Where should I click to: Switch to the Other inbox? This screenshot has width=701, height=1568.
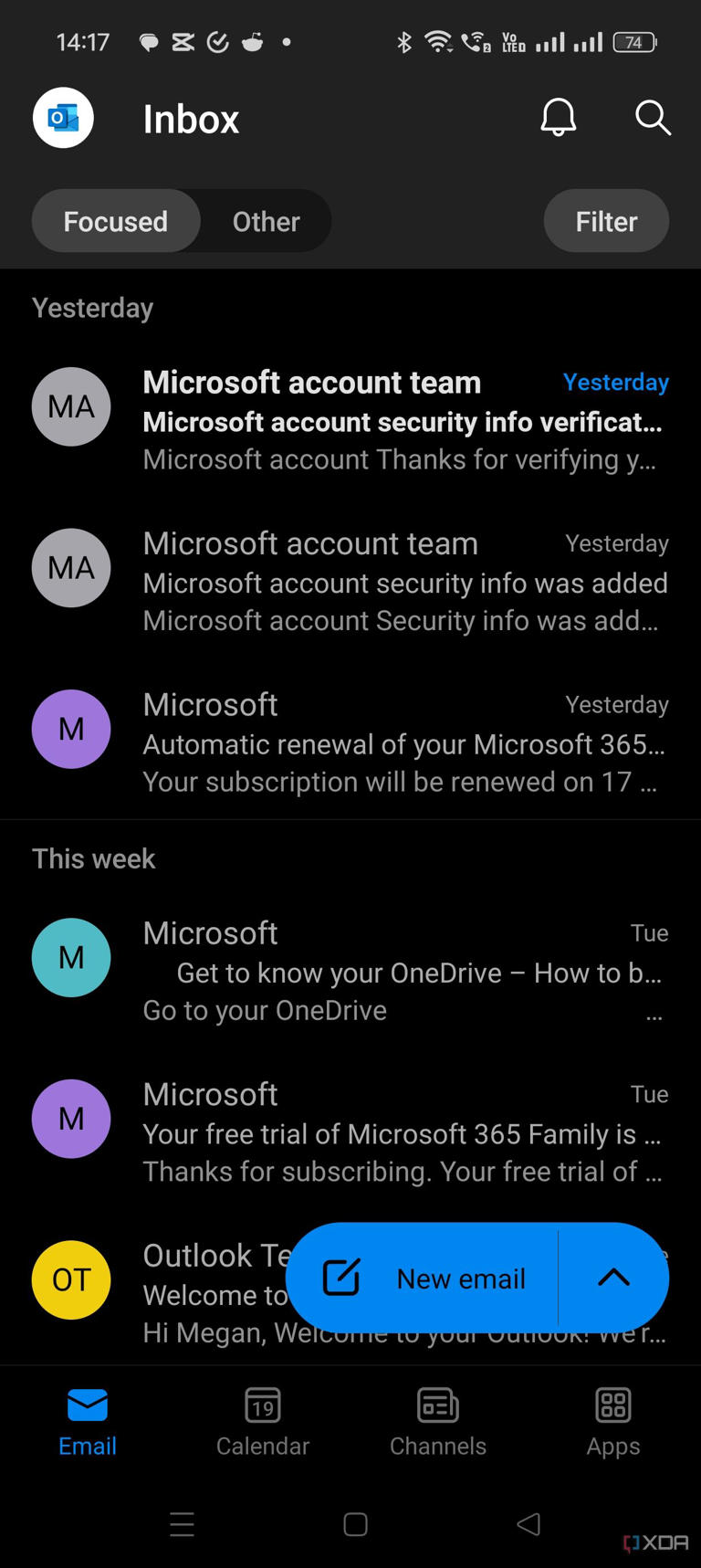266,220
